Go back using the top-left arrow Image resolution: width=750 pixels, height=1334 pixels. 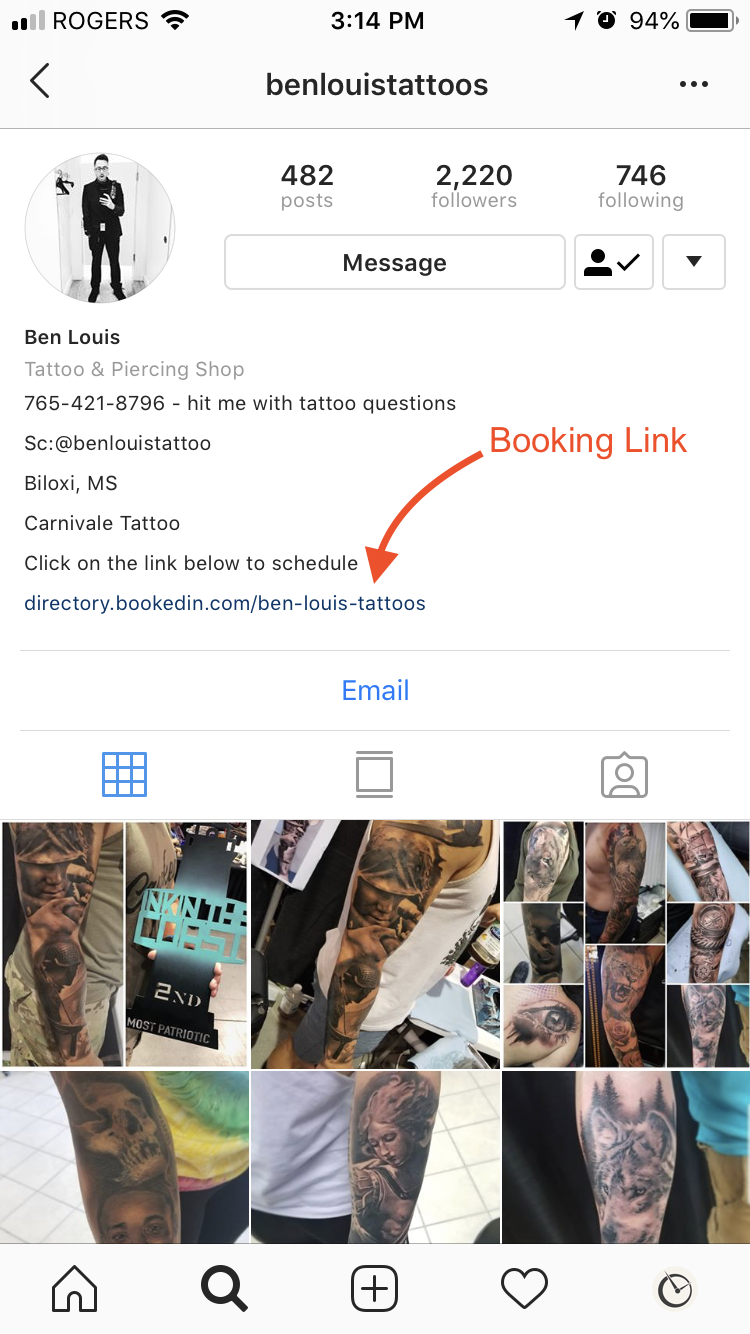pyautogui.click(x=40, y=81)
